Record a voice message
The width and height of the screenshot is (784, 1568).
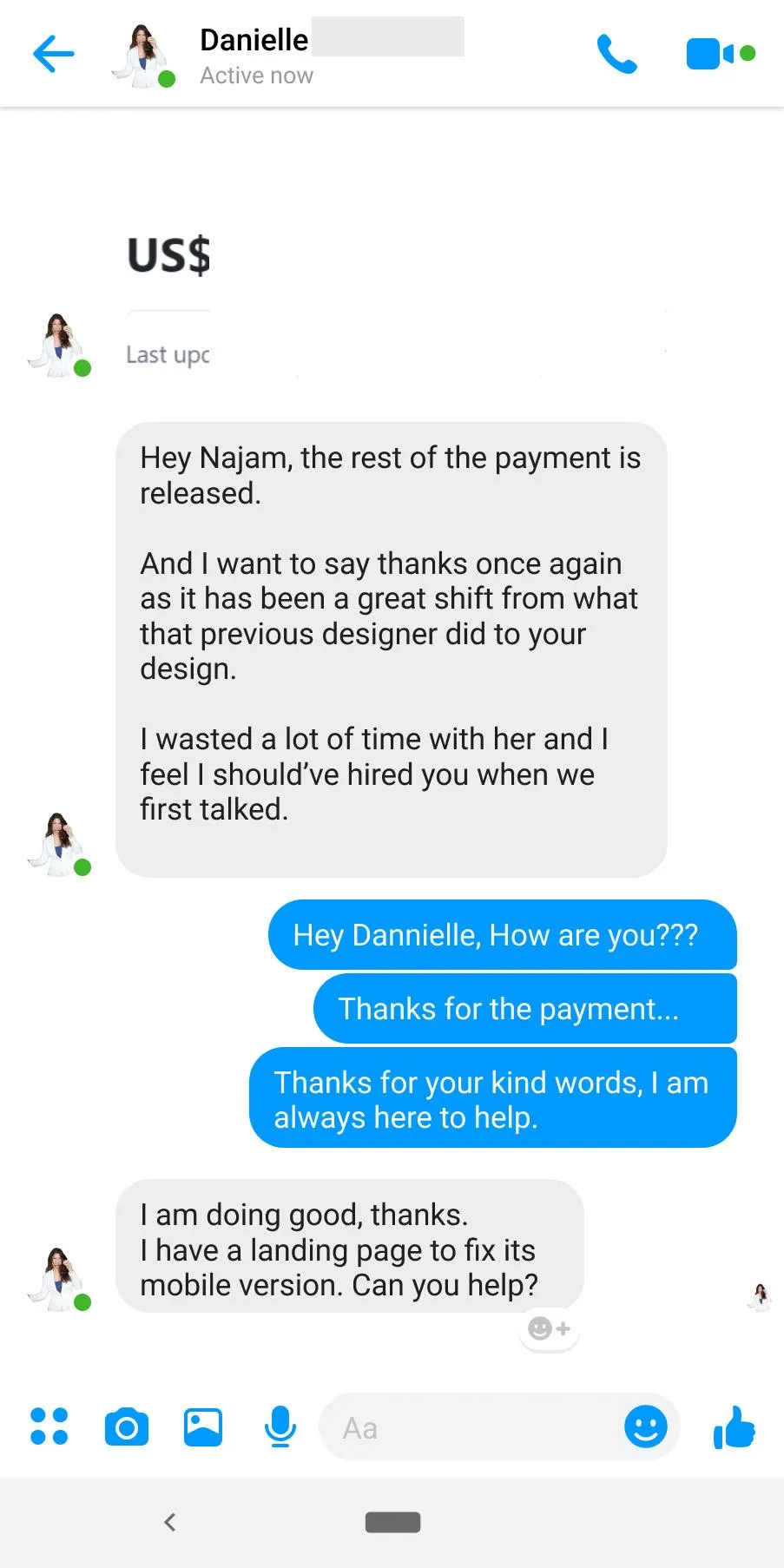[280, 1426]
